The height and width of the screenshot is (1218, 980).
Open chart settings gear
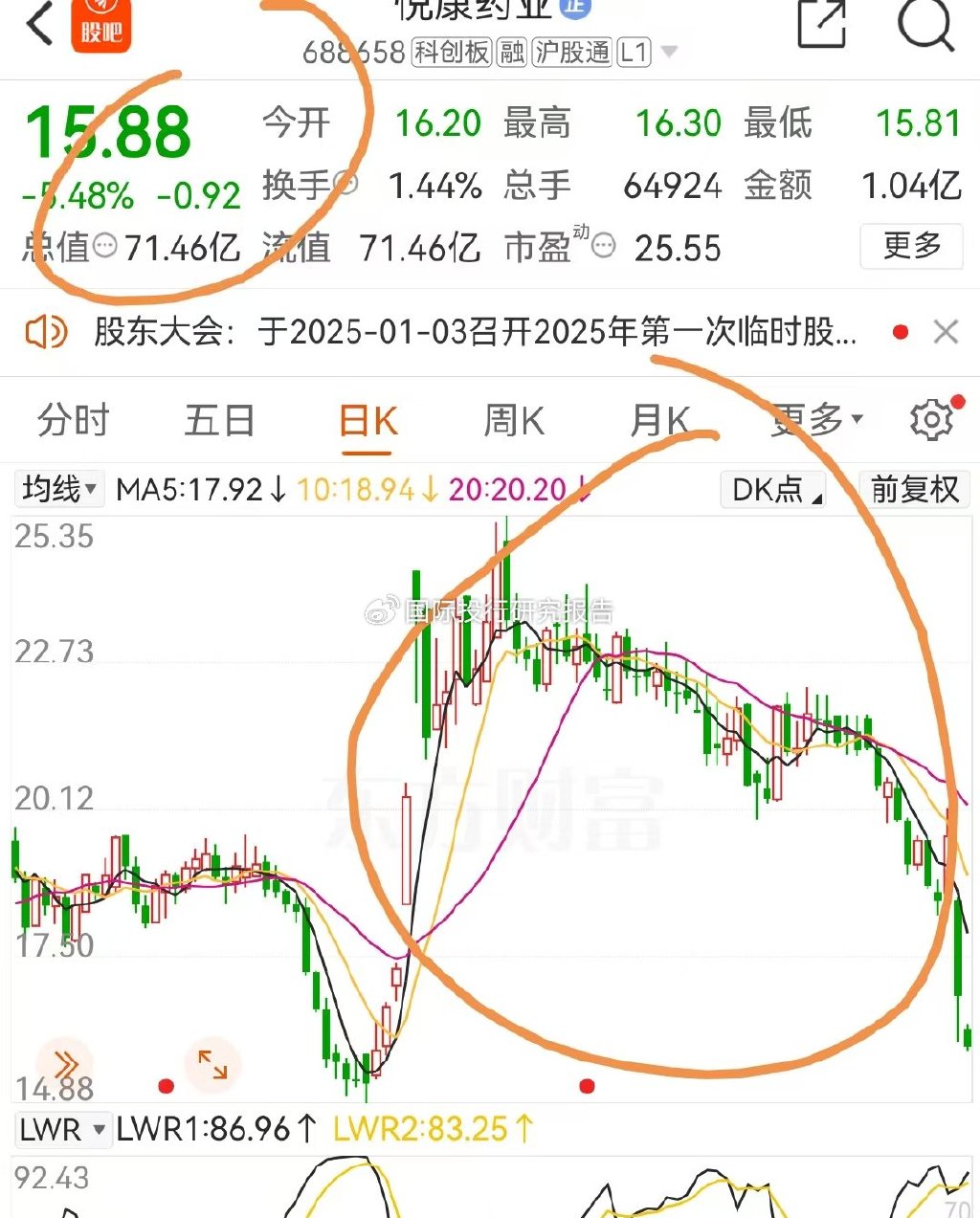pos(931,420)
